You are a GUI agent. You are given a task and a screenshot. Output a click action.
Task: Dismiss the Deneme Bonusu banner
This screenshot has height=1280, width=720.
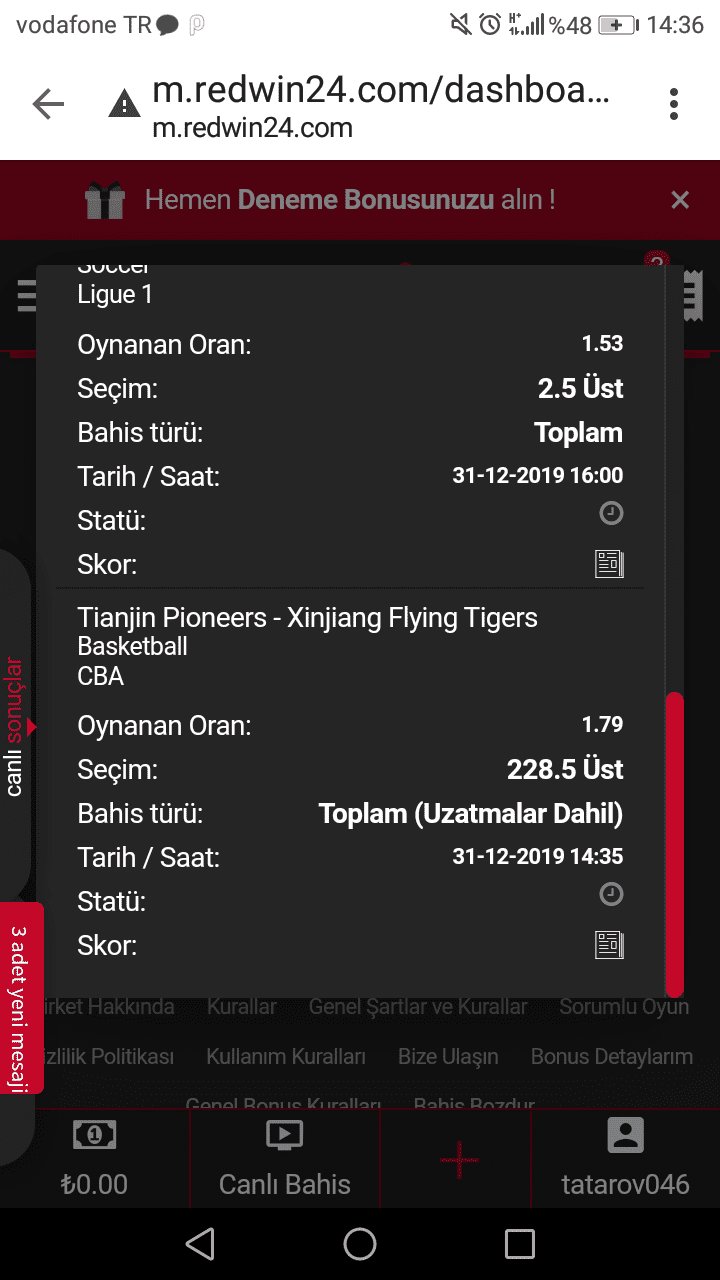[680, 200]
